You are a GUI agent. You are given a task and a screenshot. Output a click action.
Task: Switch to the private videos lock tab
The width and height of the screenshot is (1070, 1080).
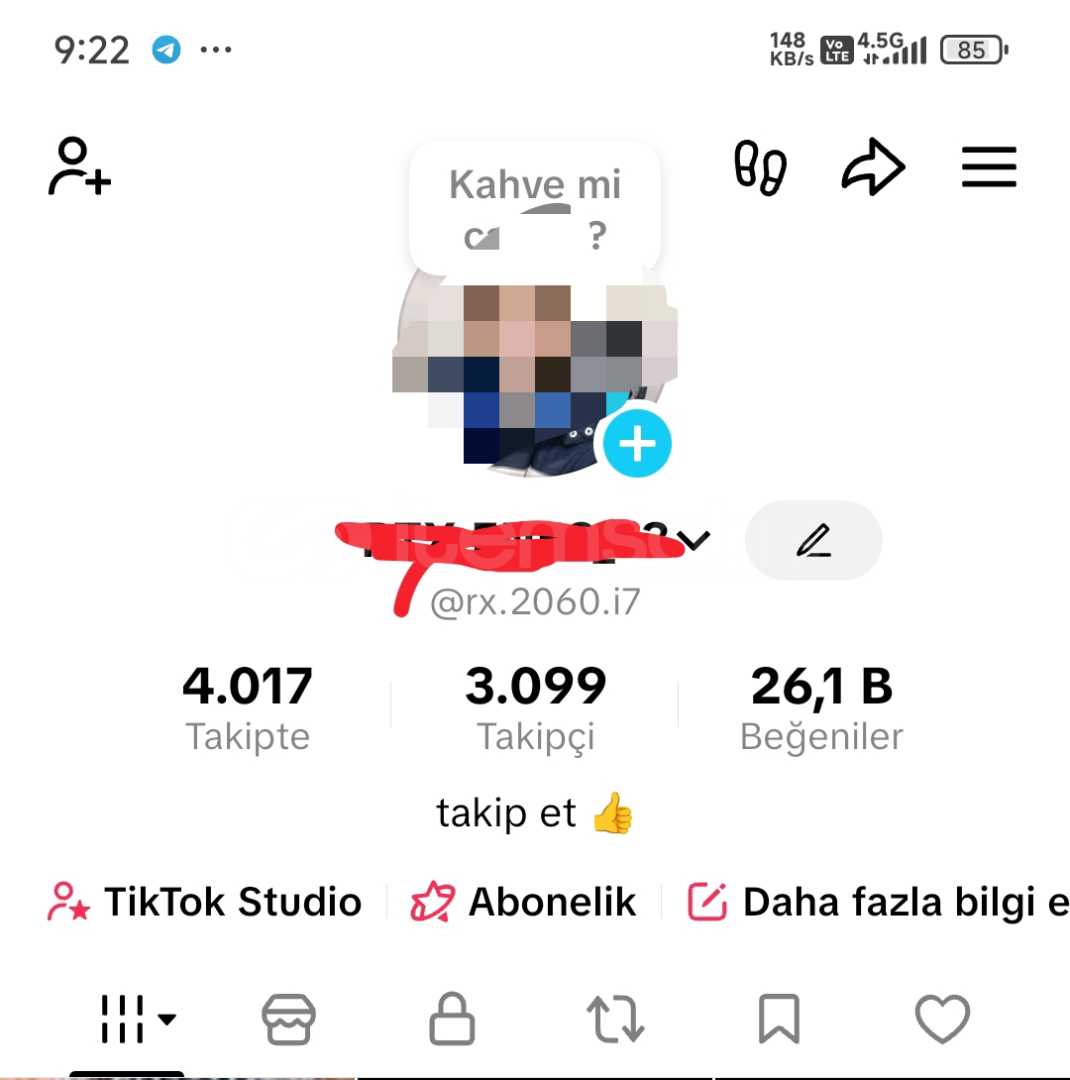(451, 1020)
